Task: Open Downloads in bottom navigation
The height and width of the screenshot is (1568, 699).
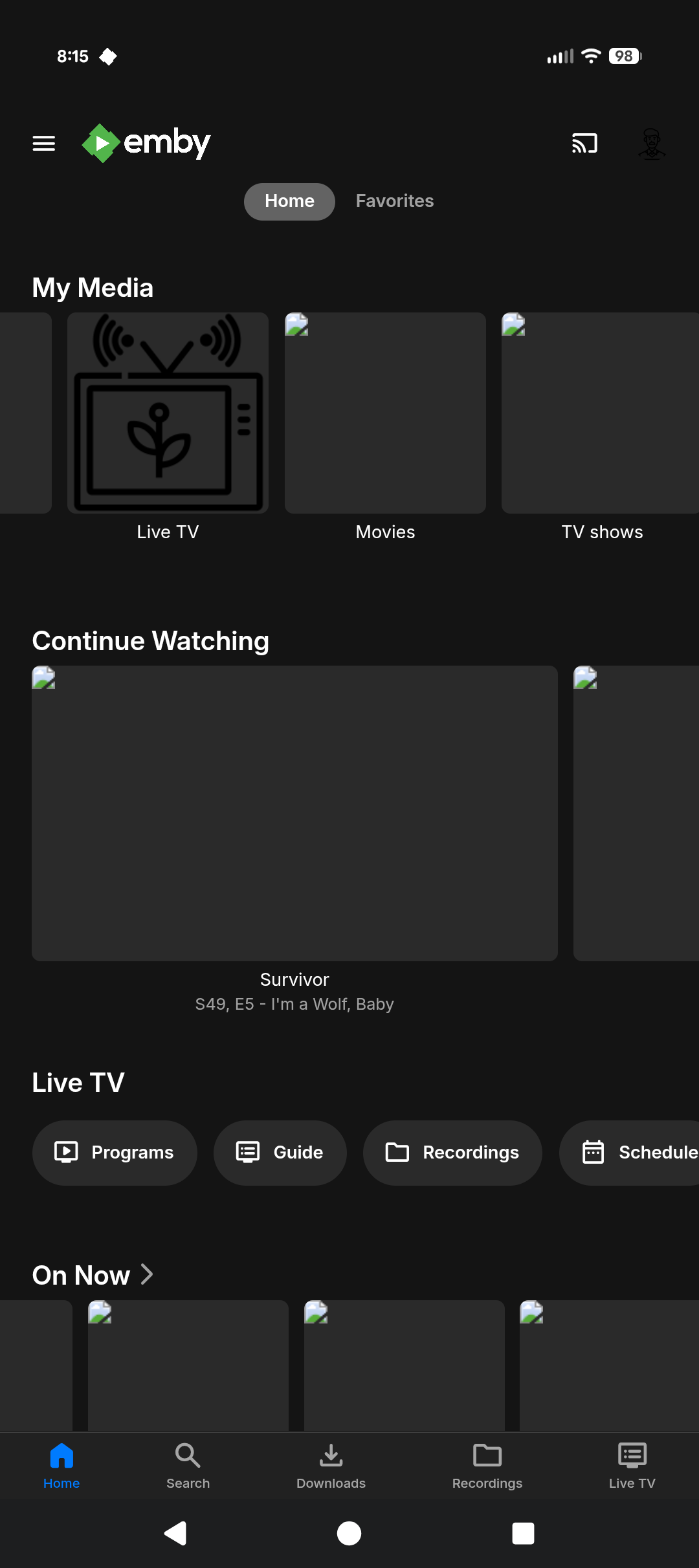Action: (331, 1466)
